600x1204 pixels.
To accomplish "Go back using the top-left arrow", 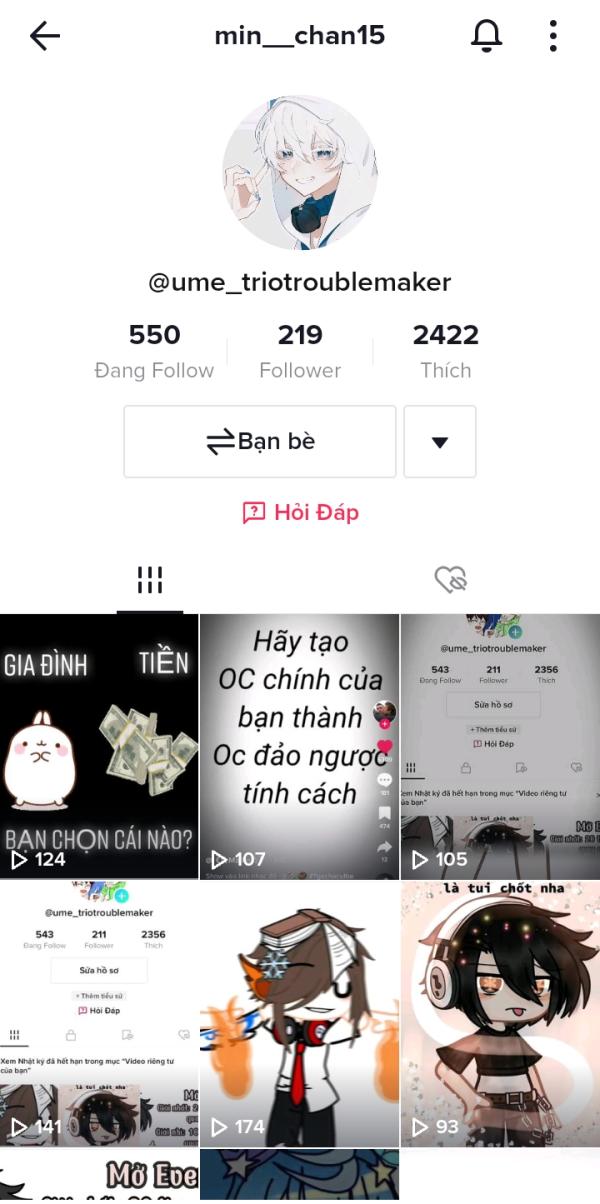I will [45, 37].
